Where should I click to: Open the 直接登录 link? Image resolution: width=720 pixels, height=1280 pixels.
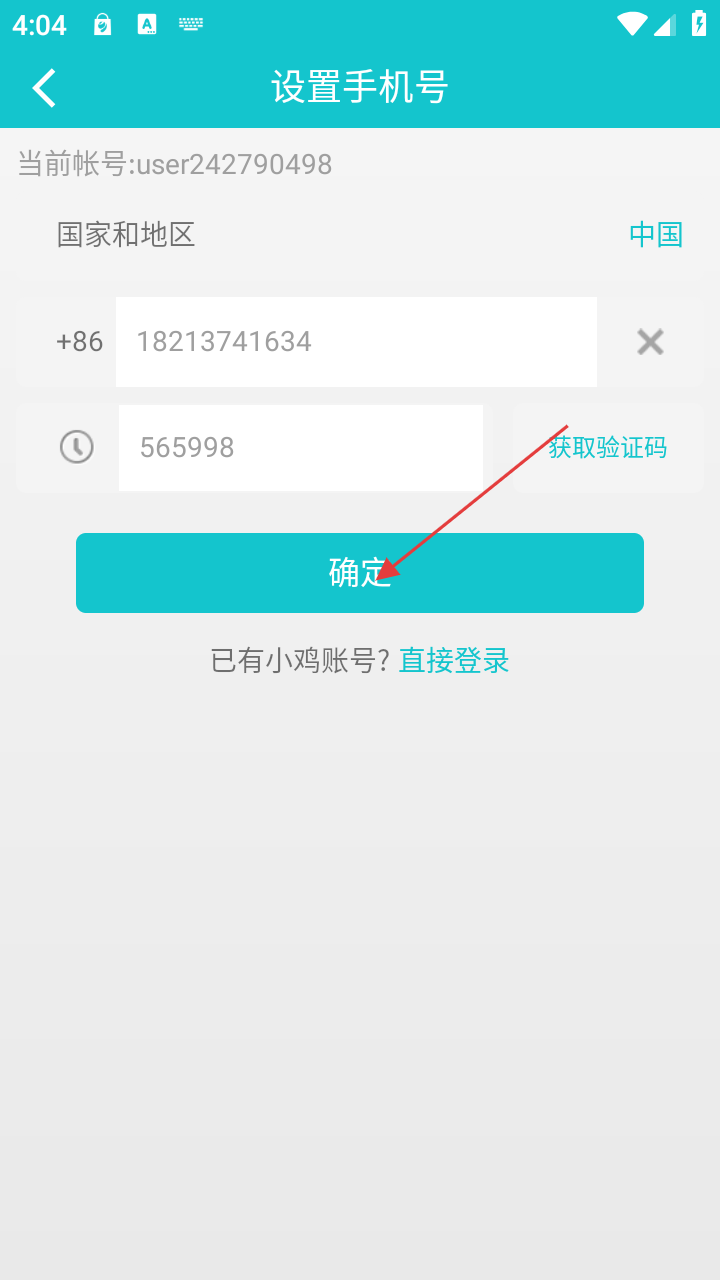[454, 661]
